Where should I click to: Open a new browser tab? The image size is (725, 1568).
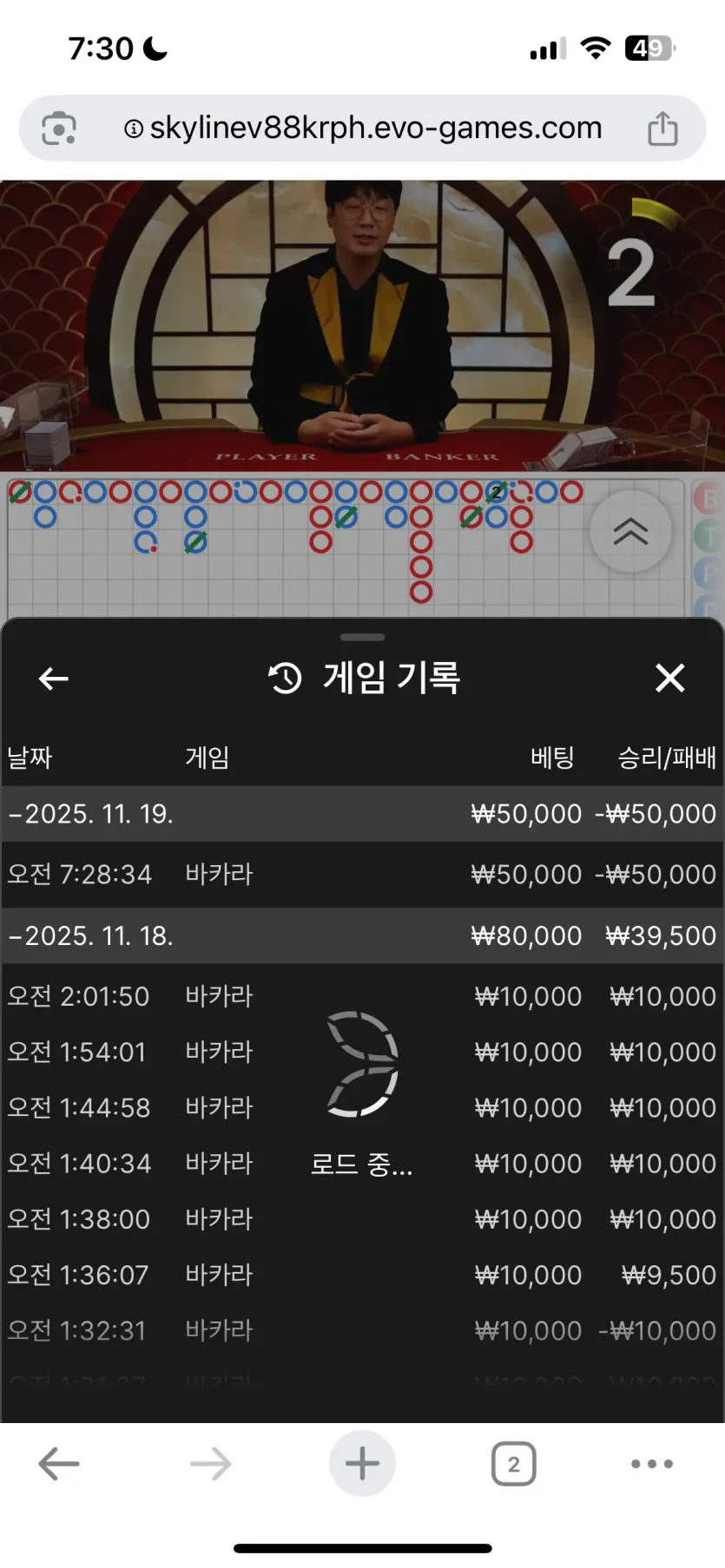[362, 1464]
